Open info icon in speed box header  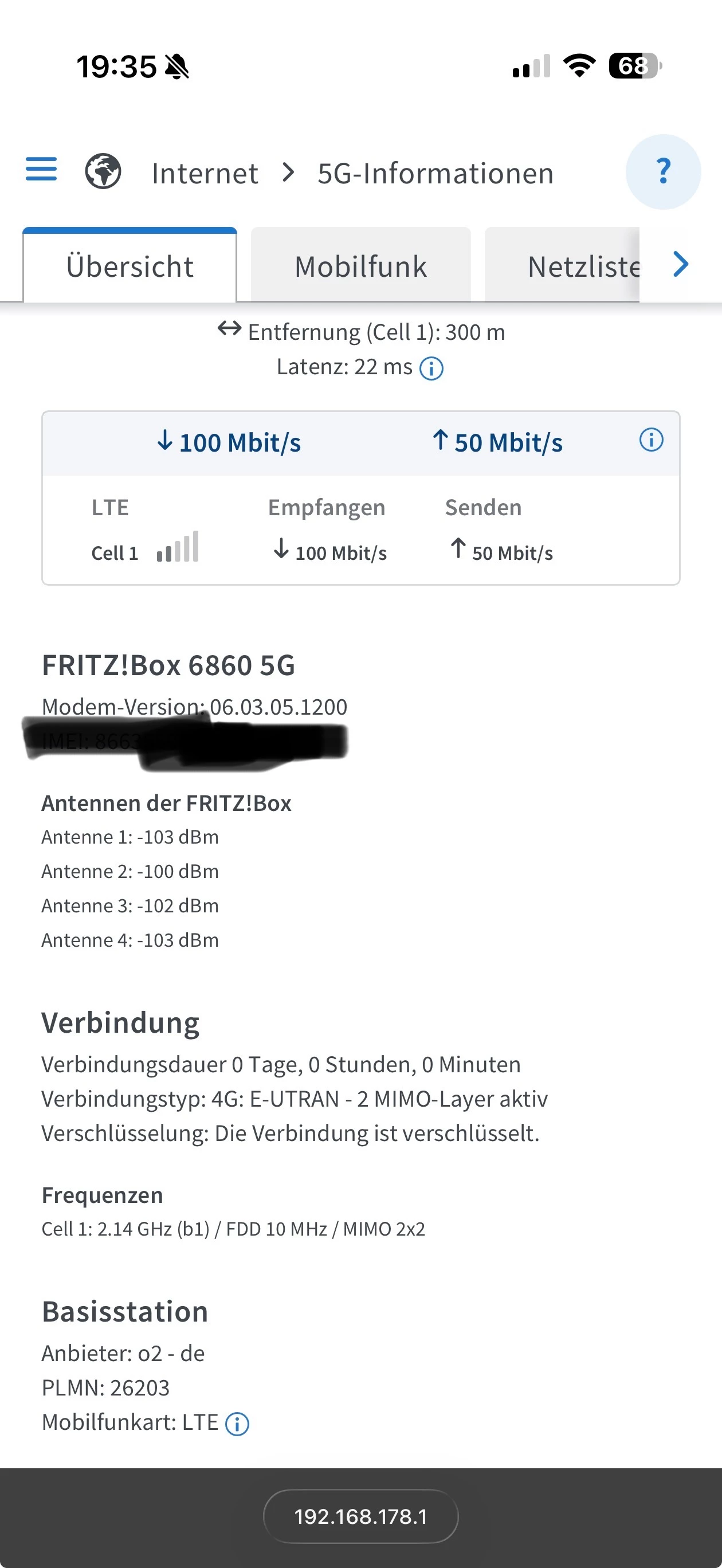651,440
